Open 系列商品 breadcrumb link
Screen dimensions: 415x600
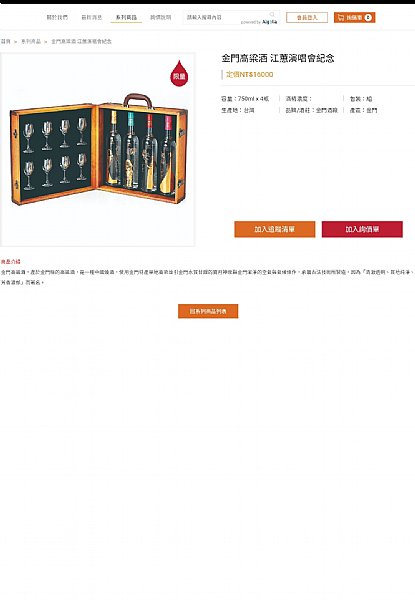(x=31, y=41)
